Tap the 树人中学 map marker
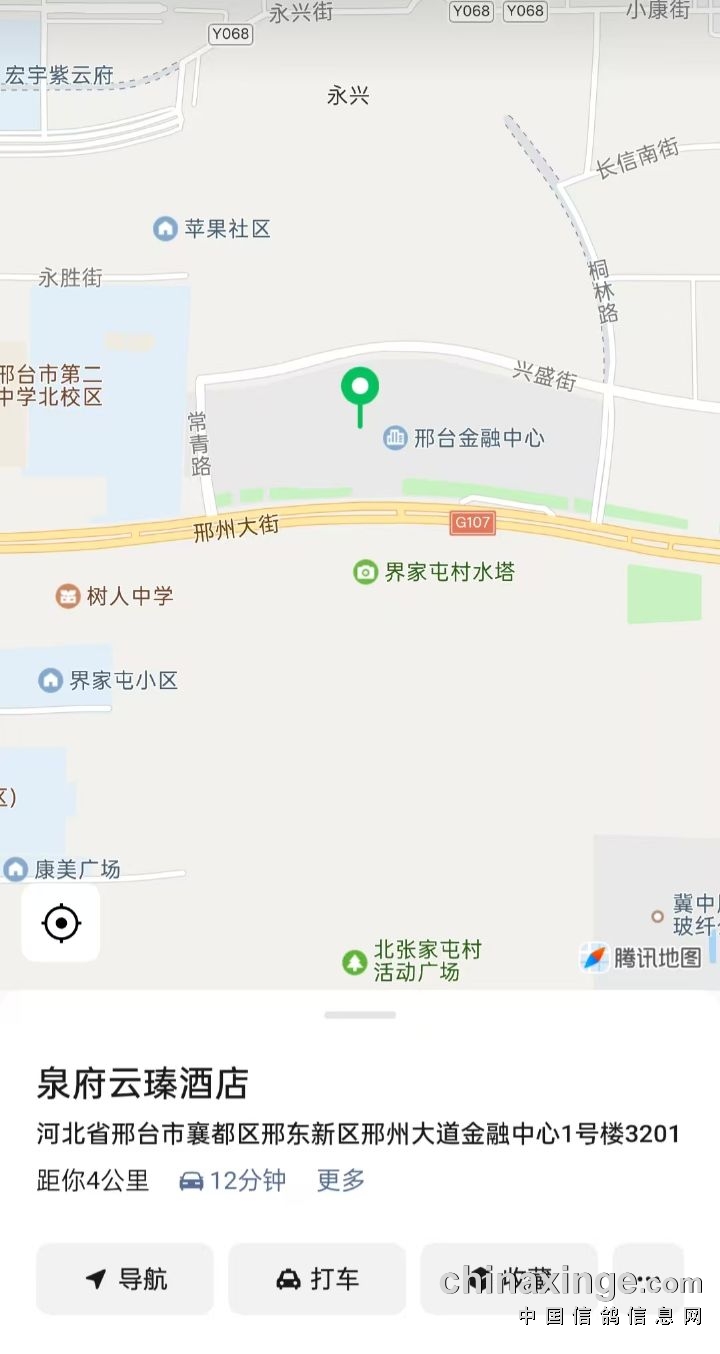Screen dimensions: 720x1354 [x=68, y=597]
